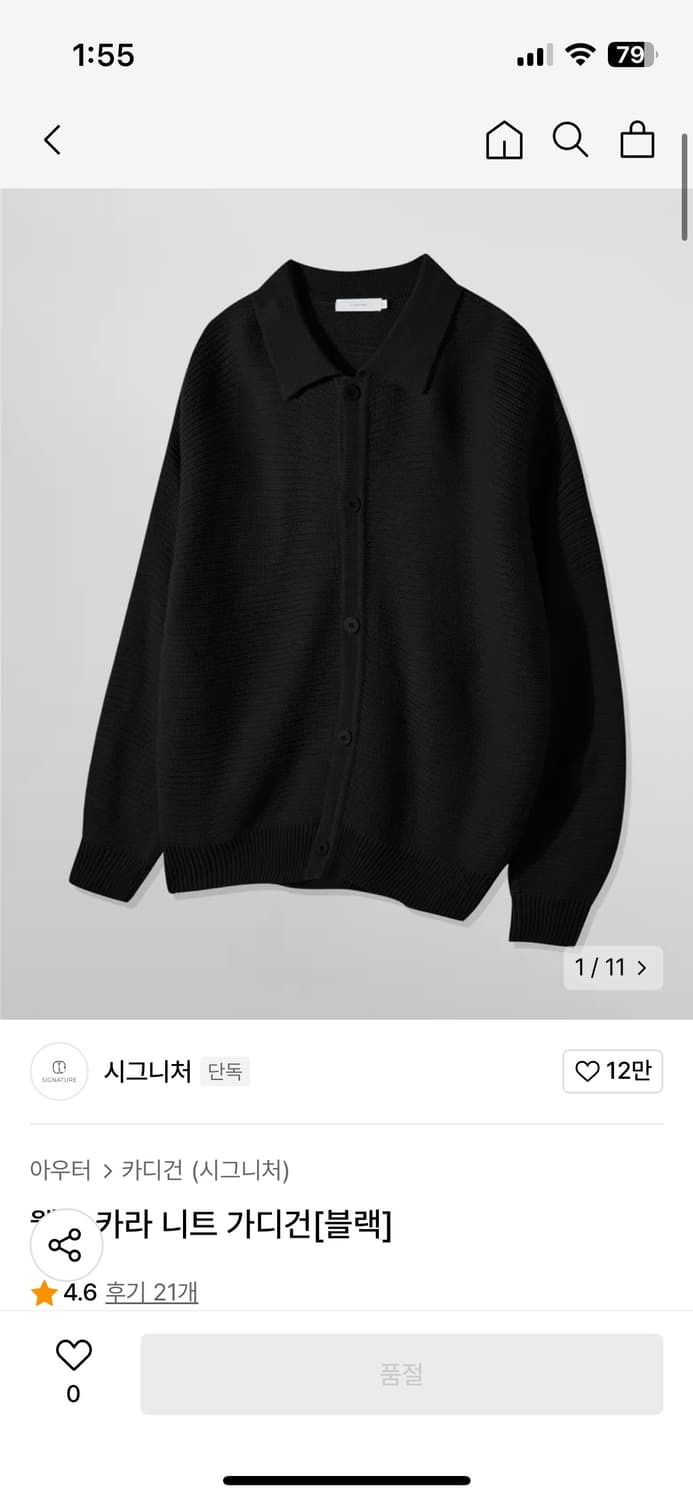This screenshot has width=693, height=1500.
Task: Like the brand with the 12만 heart button
Action: tap(612, 1071)
